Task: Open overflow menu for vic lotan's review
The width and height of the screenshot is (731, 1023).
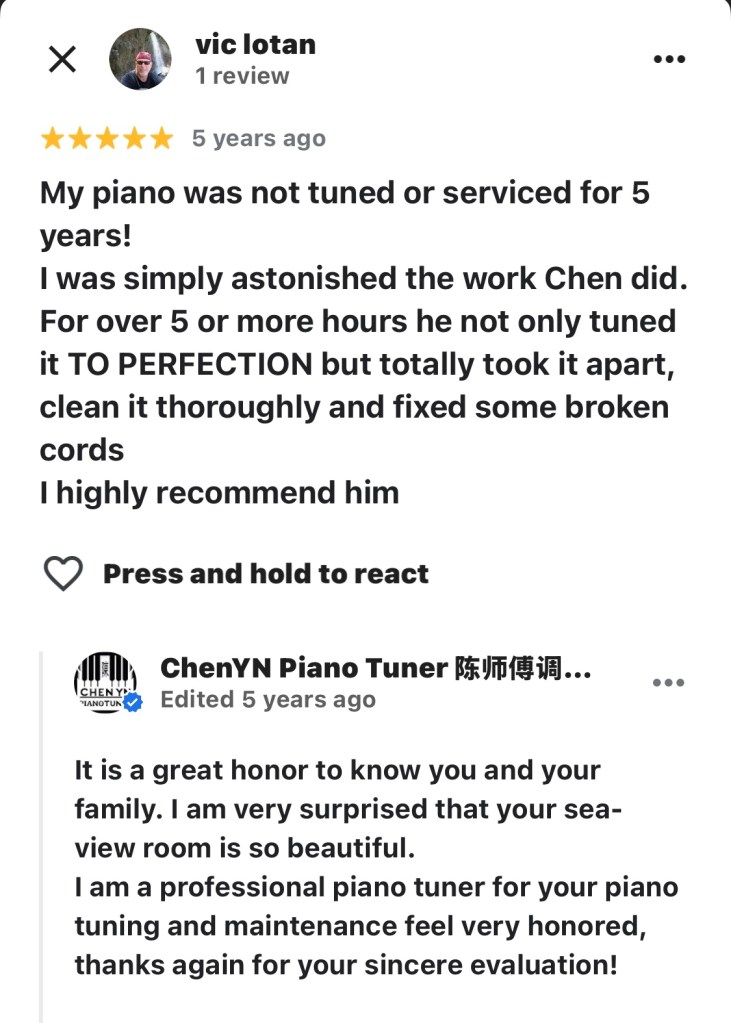Action: [x=668, y=59]
